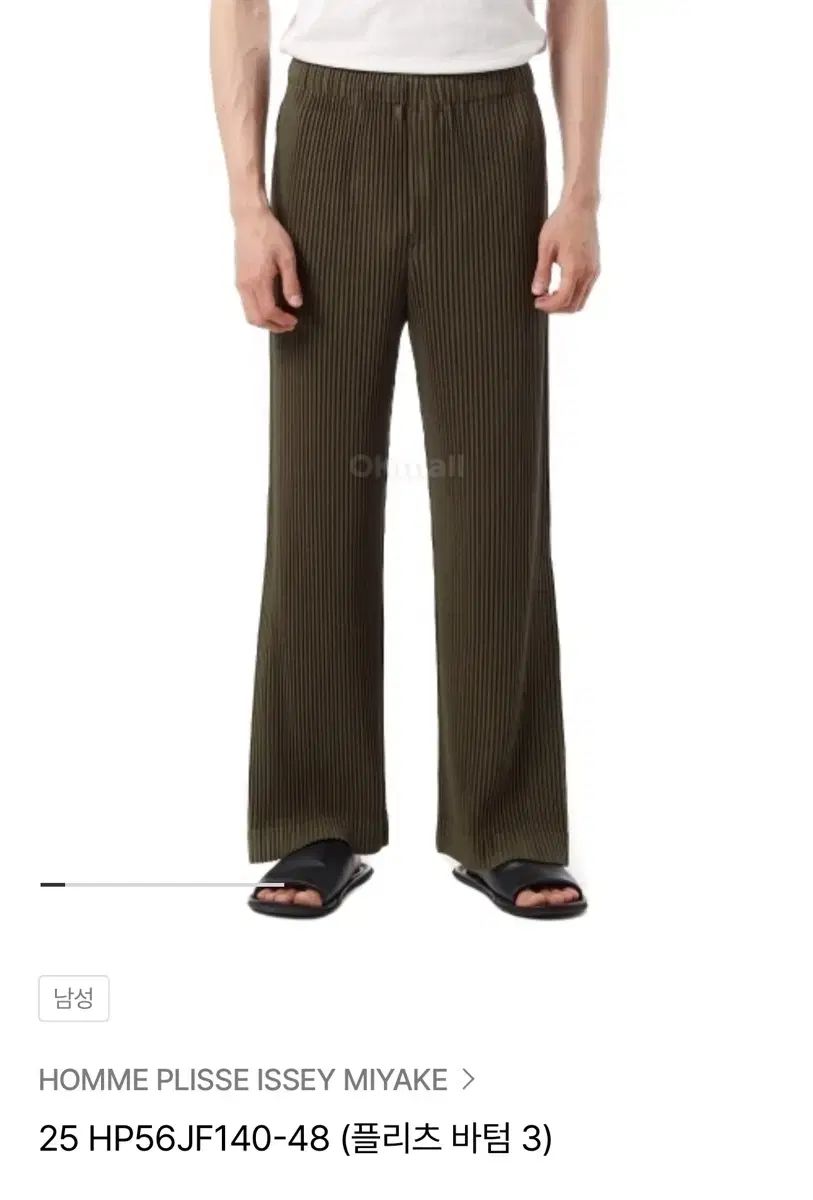813x1200 pixels.
Task: Open the HOMME PLISSE ISSEY MIYAKE brand page
Action: [x=256, y=1079]
